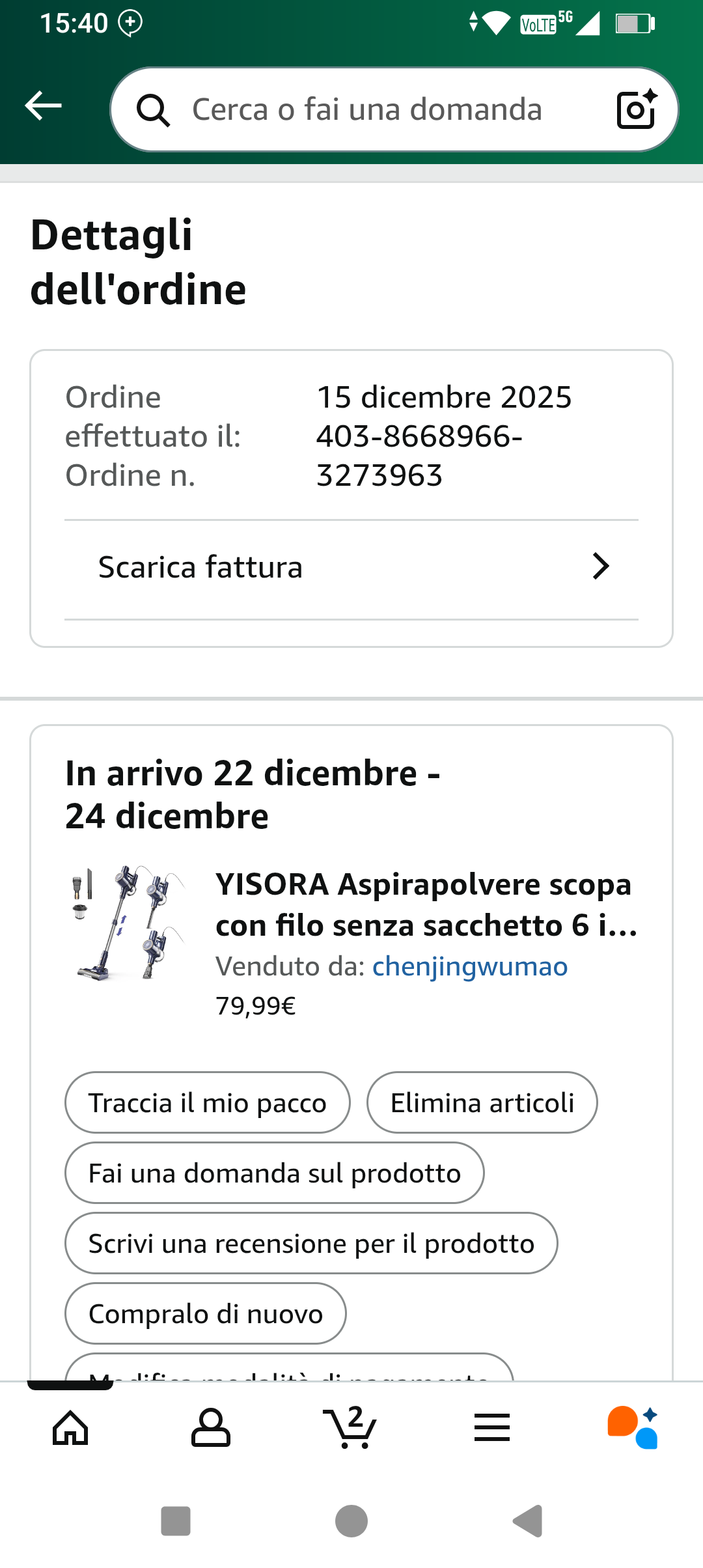The image size is (703, 1568).
Task: Open the hamburger menu tab
Action: (492, 1429)
